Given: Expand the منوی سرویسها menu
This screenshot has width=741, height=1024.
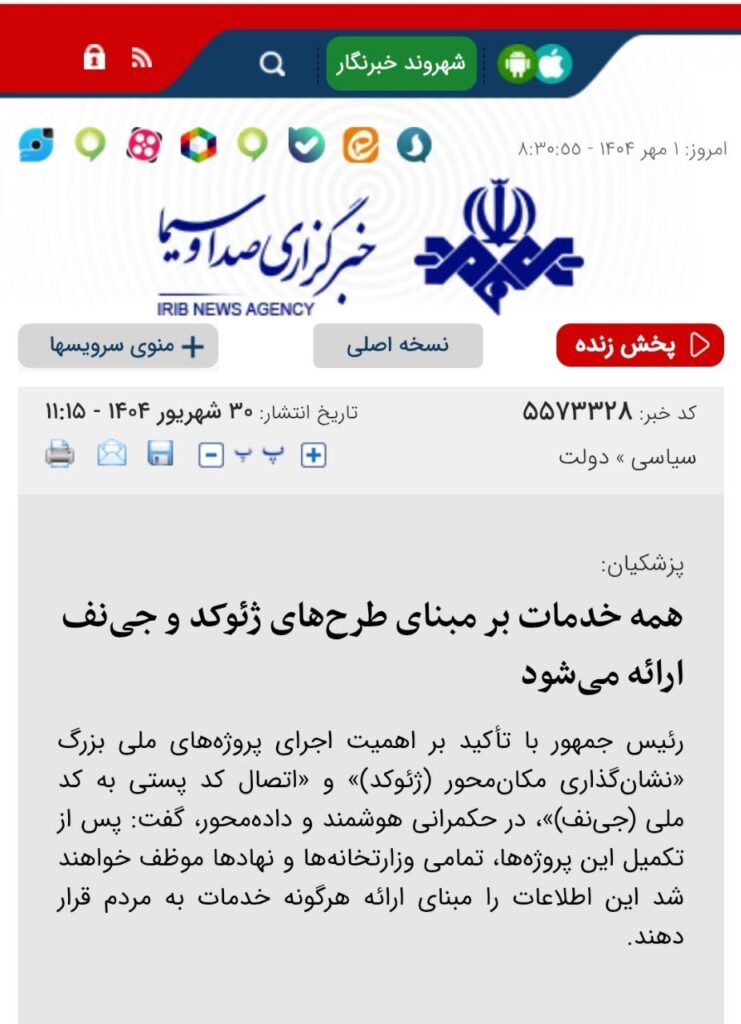Looking at the screenshot, I should click(x=118, y=346).
